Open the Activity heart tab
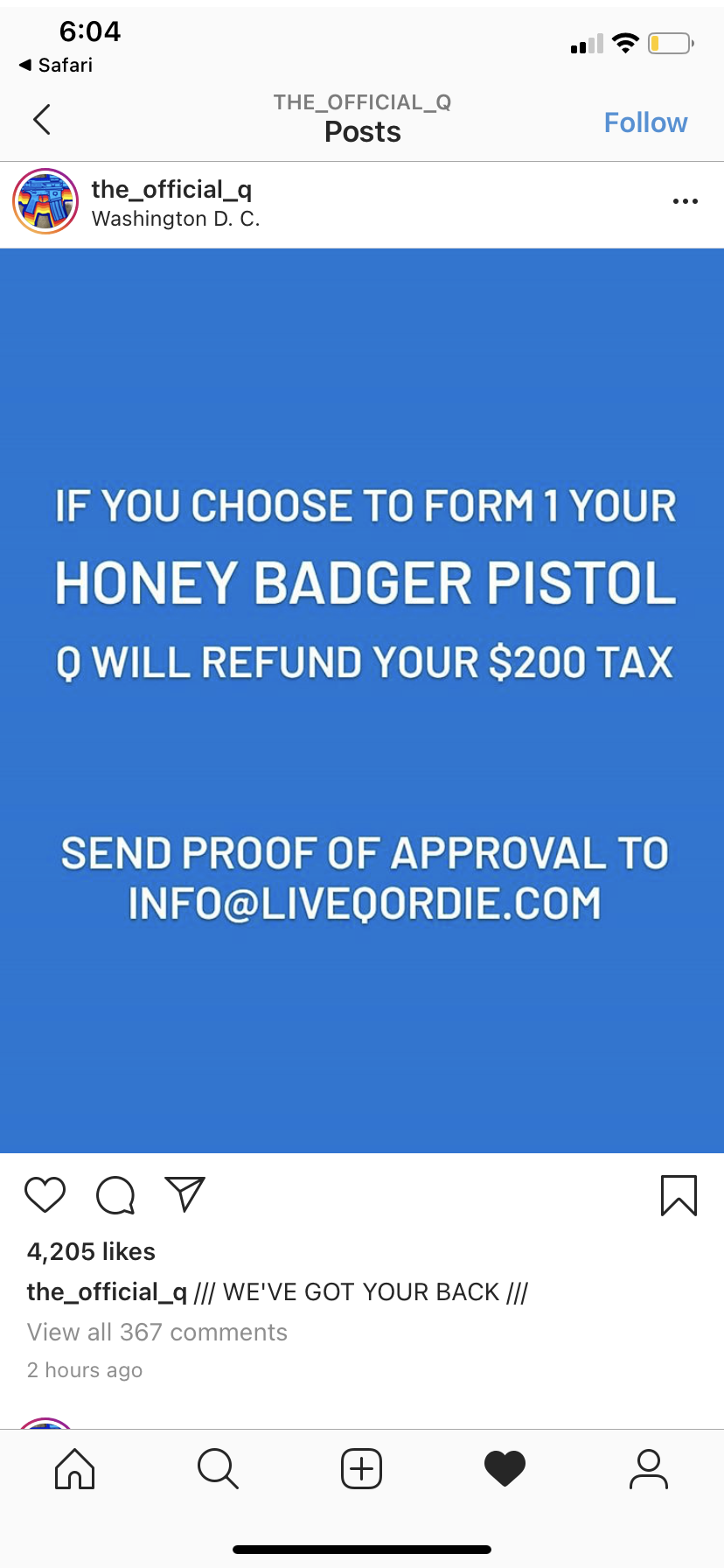Screen dimensions: 724x1568 [x=505, y=1468]
